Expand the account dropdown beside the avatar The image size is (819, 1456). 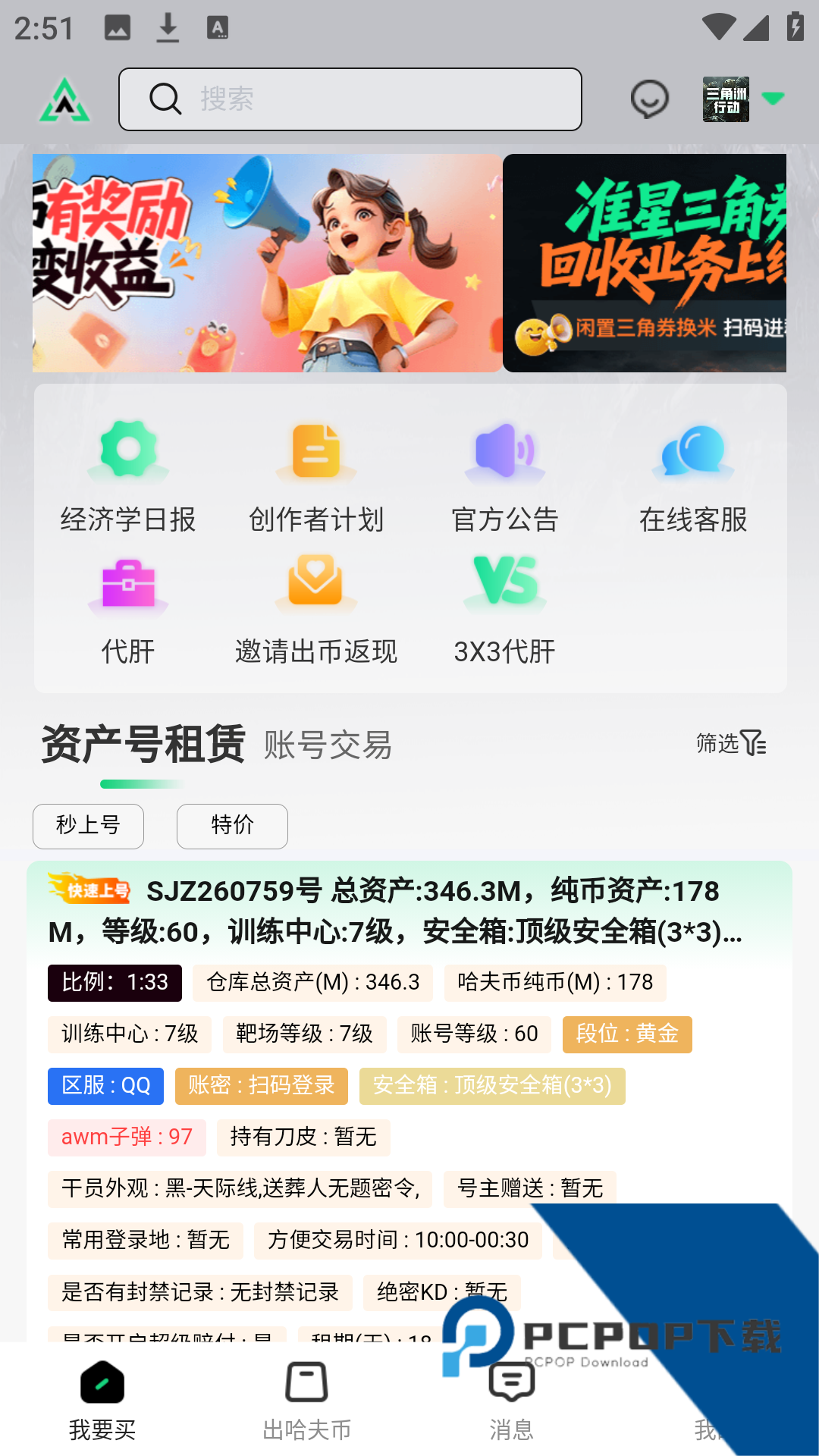pyautogui.click(x=773, y=99)
